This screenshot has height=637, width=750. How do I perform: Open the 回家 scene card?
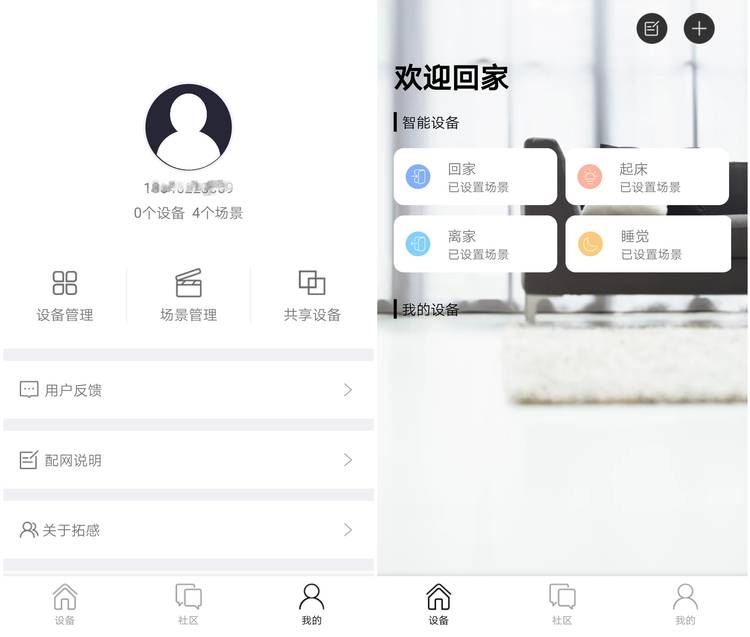tap(475, 177)
